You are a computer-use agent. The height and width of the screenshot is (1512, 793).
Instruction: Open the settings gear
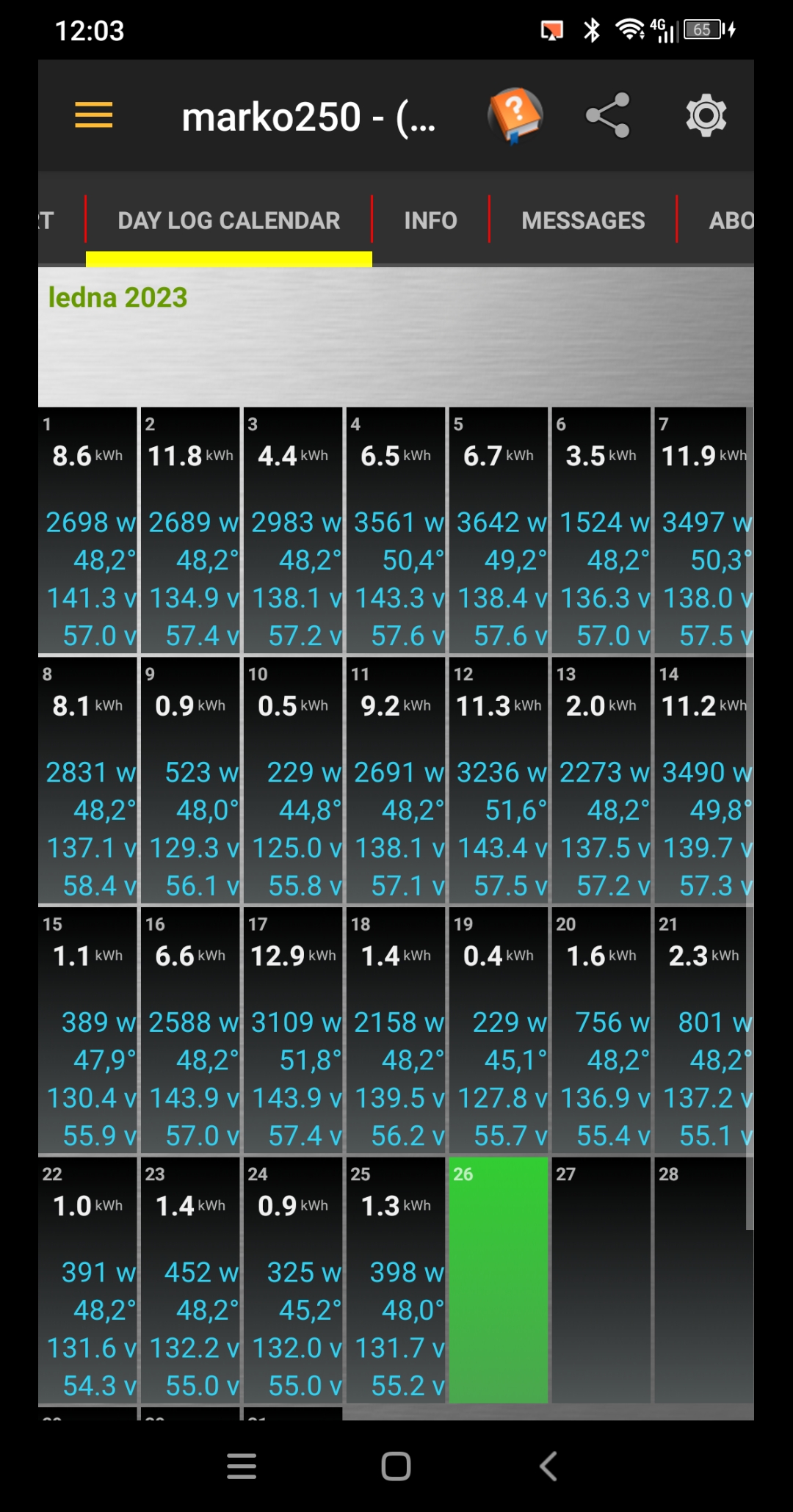[706, 115]
